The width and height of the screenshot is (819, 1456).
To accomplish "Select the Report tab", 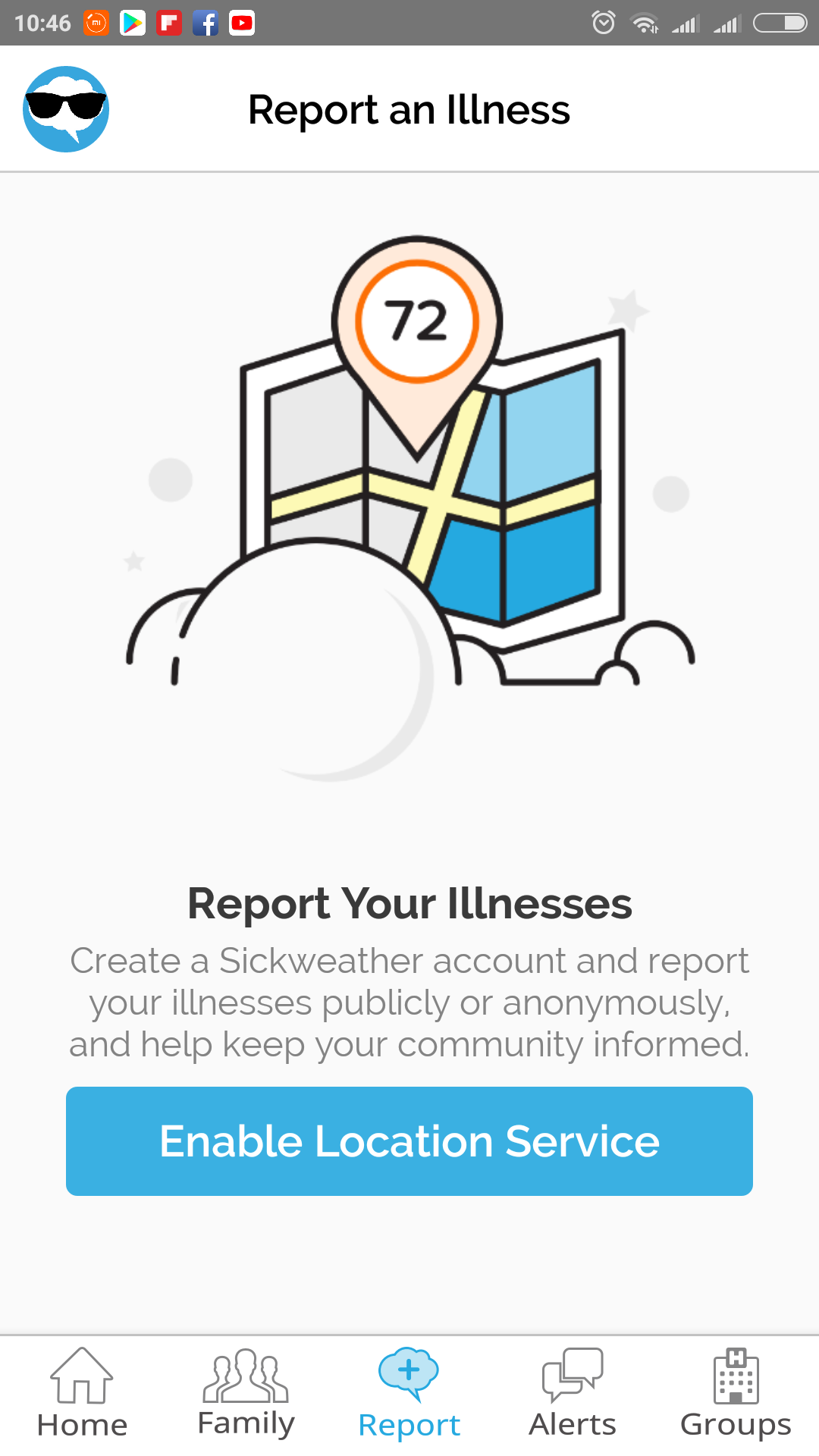I will (409, 1394).
